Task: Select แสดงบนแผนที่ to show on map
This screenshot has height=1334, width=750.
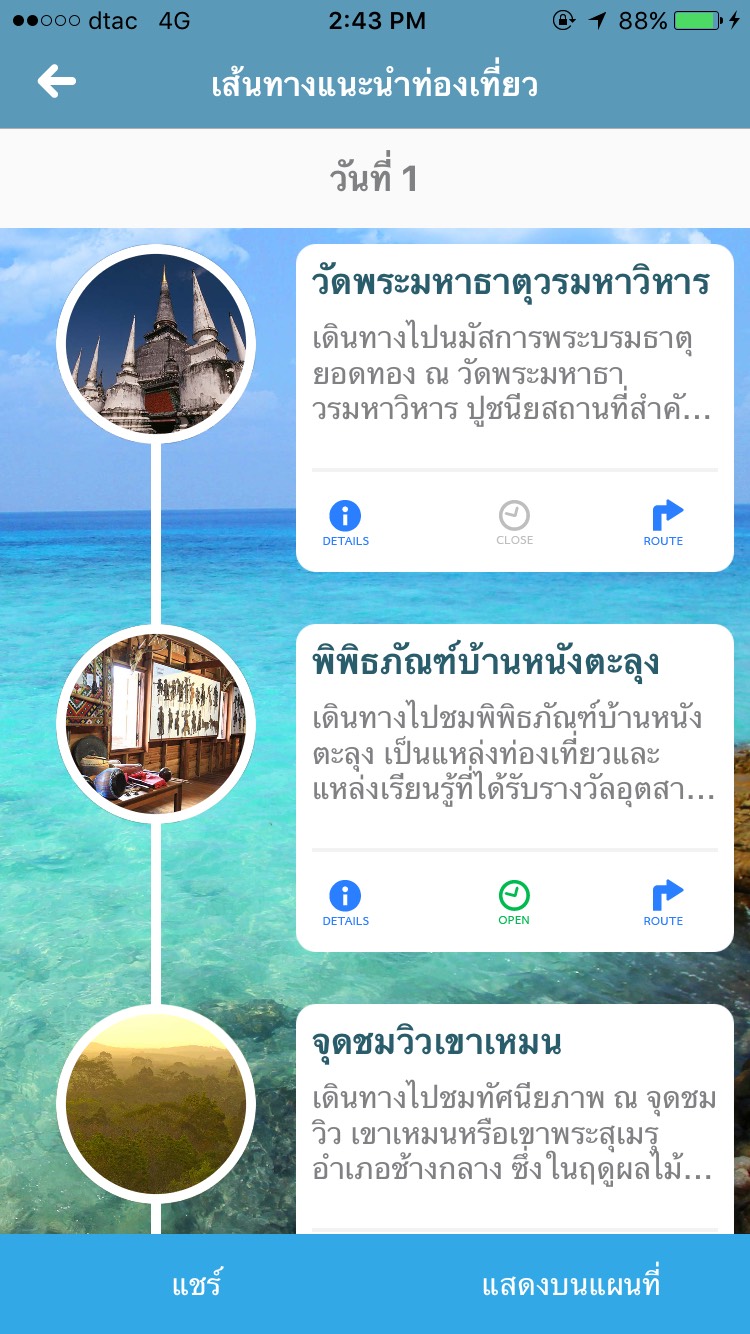Action: (x=571, y=1284)
